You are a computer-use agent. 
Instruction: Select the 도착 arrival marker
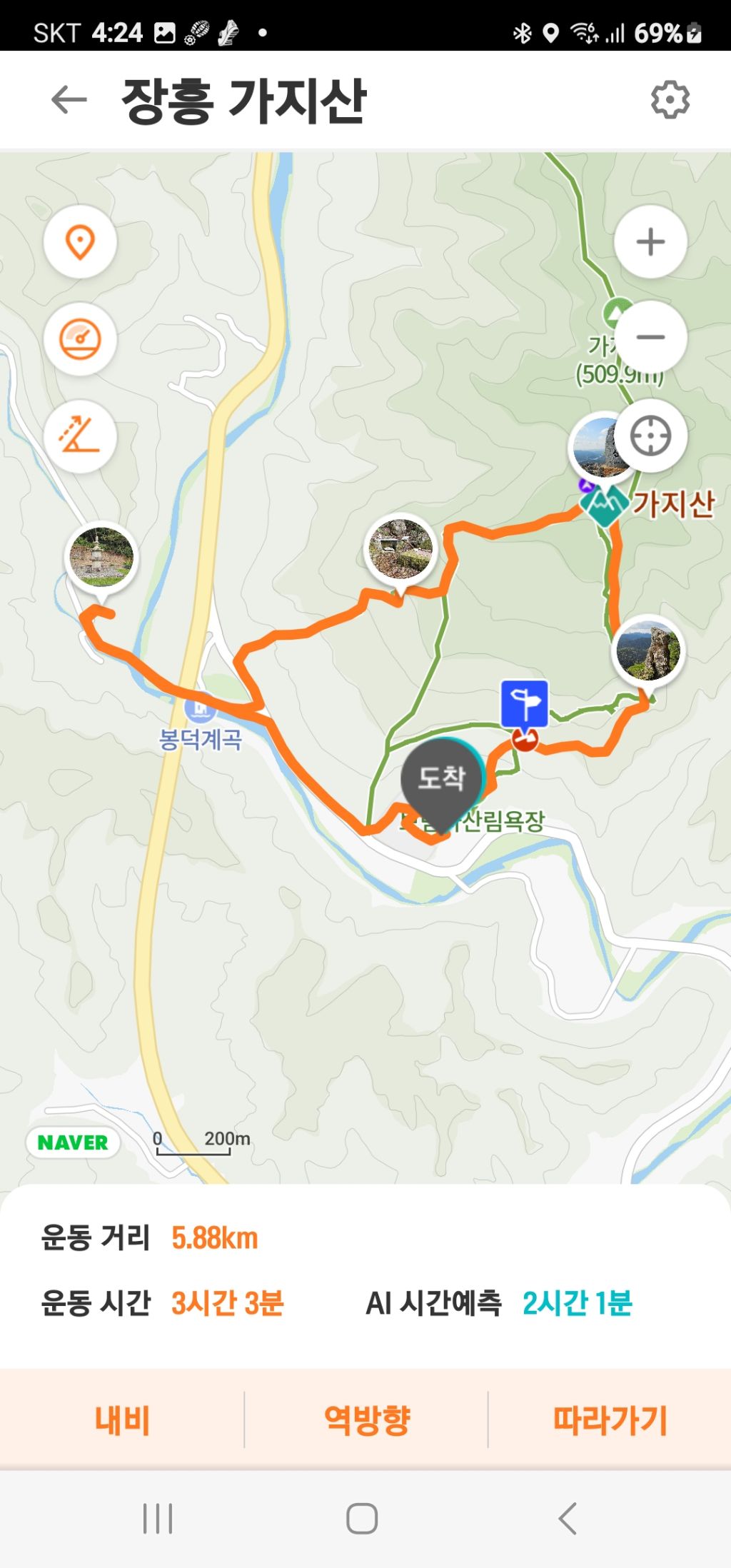pyautogui.click(x=442, y=778)
